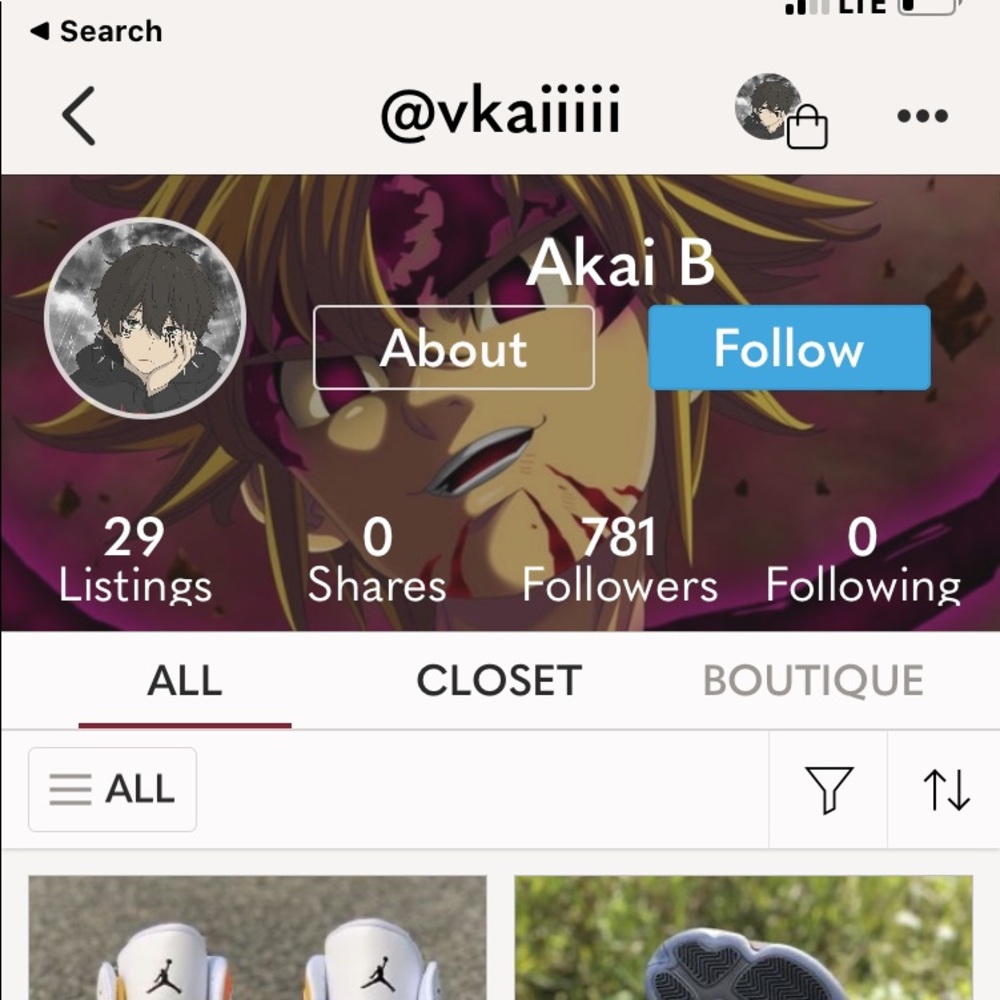Screen dimensions: 1000x1000
Task: Select the ALL tab
Action: point(185,681)
